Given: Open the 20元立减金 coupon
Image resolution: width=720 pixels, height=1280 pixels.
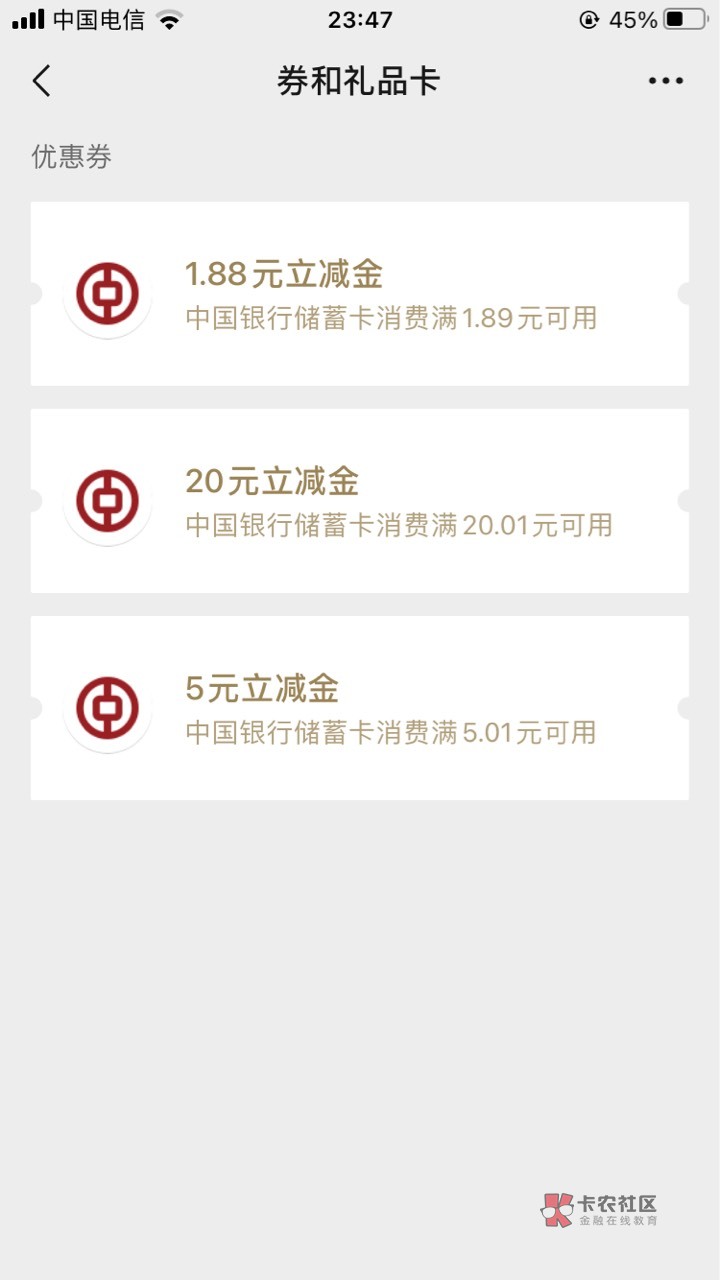Looking at the screenshot, I should click(359, 501).
